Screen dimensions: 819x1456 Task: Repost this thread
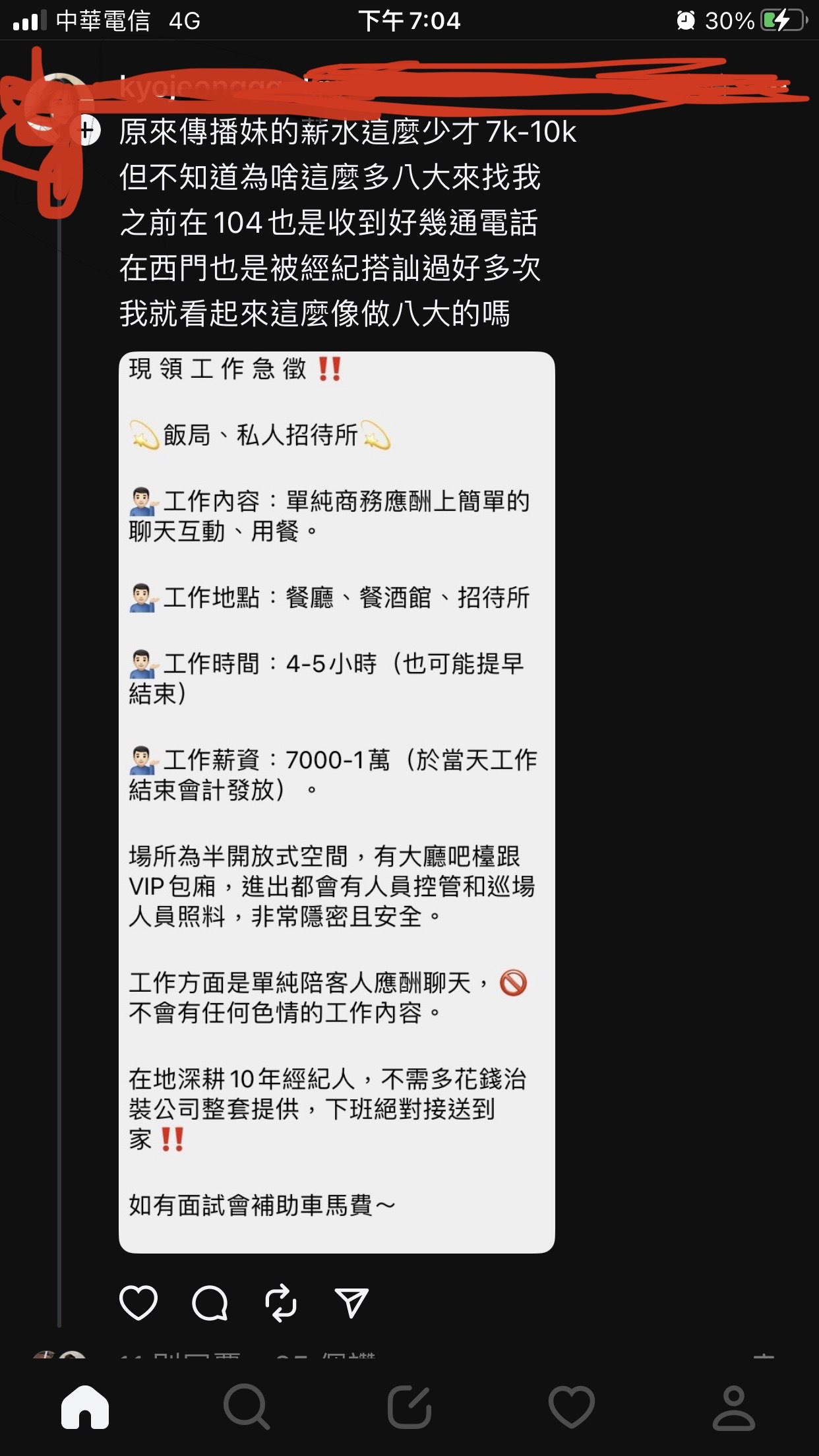pyautogui.click(x=281, y=1302)
